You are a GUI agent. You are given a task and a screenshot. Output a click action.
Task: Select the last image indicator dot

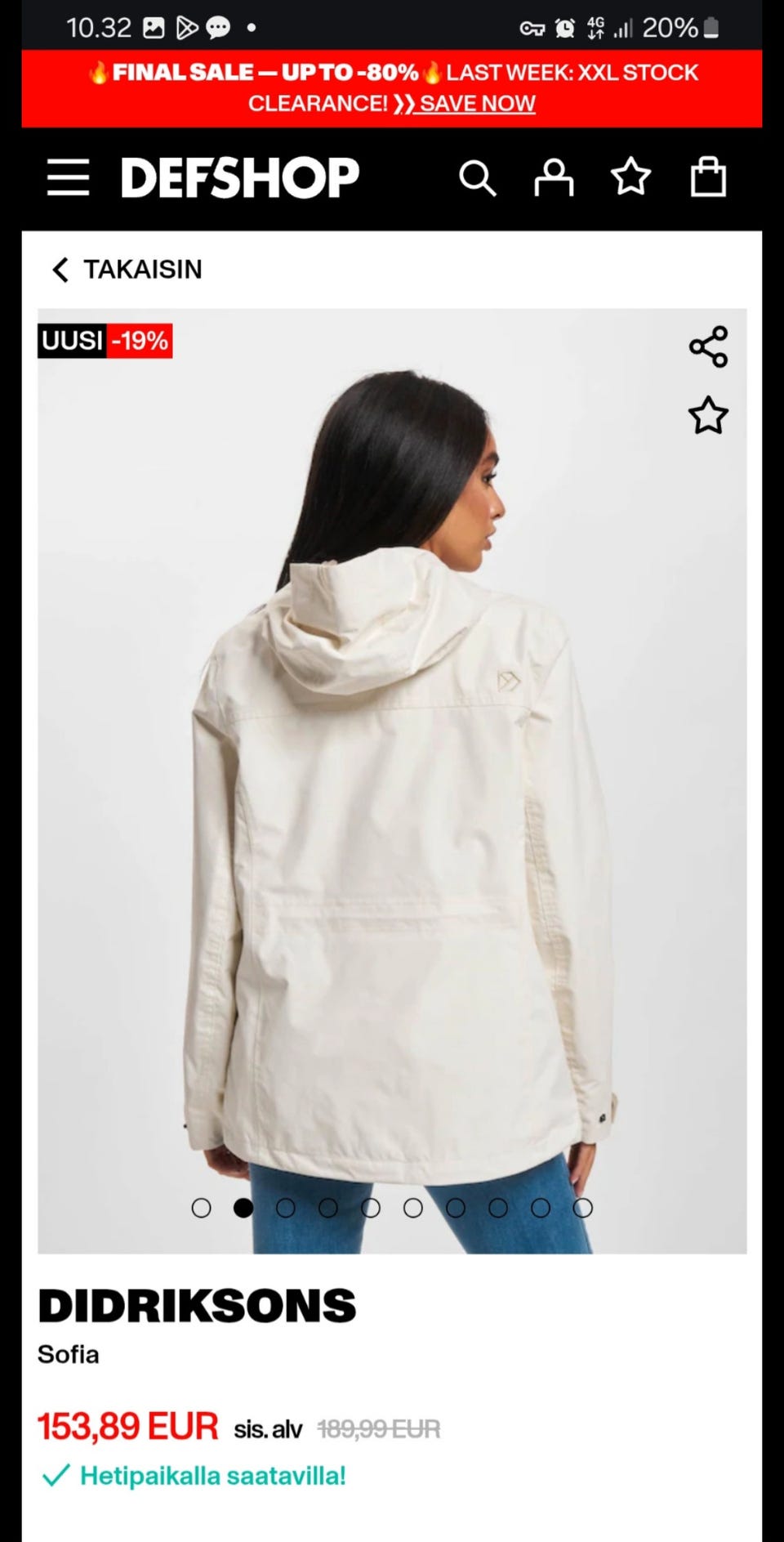click(x=582, y=1208)
